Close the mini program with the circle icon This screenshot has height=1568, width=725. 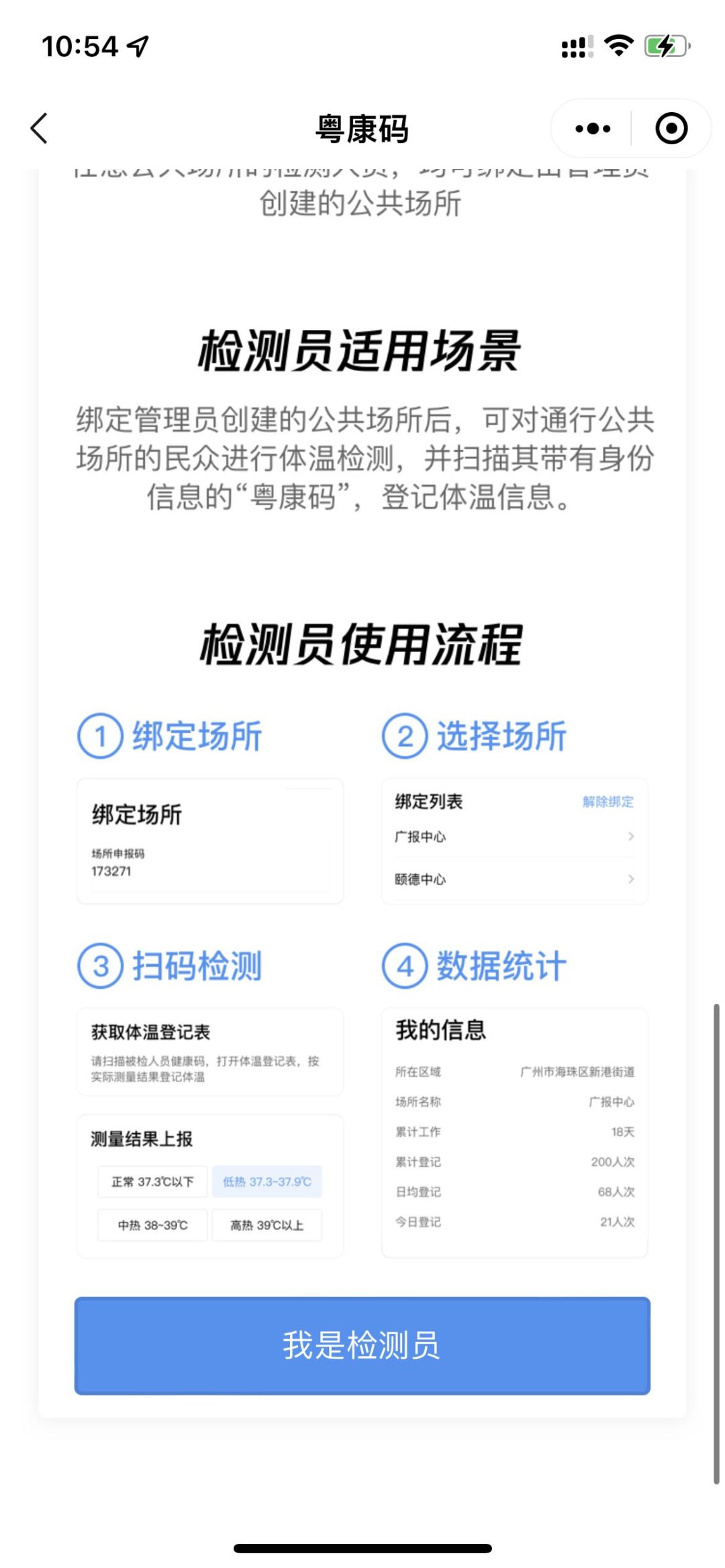coord(671,128)
